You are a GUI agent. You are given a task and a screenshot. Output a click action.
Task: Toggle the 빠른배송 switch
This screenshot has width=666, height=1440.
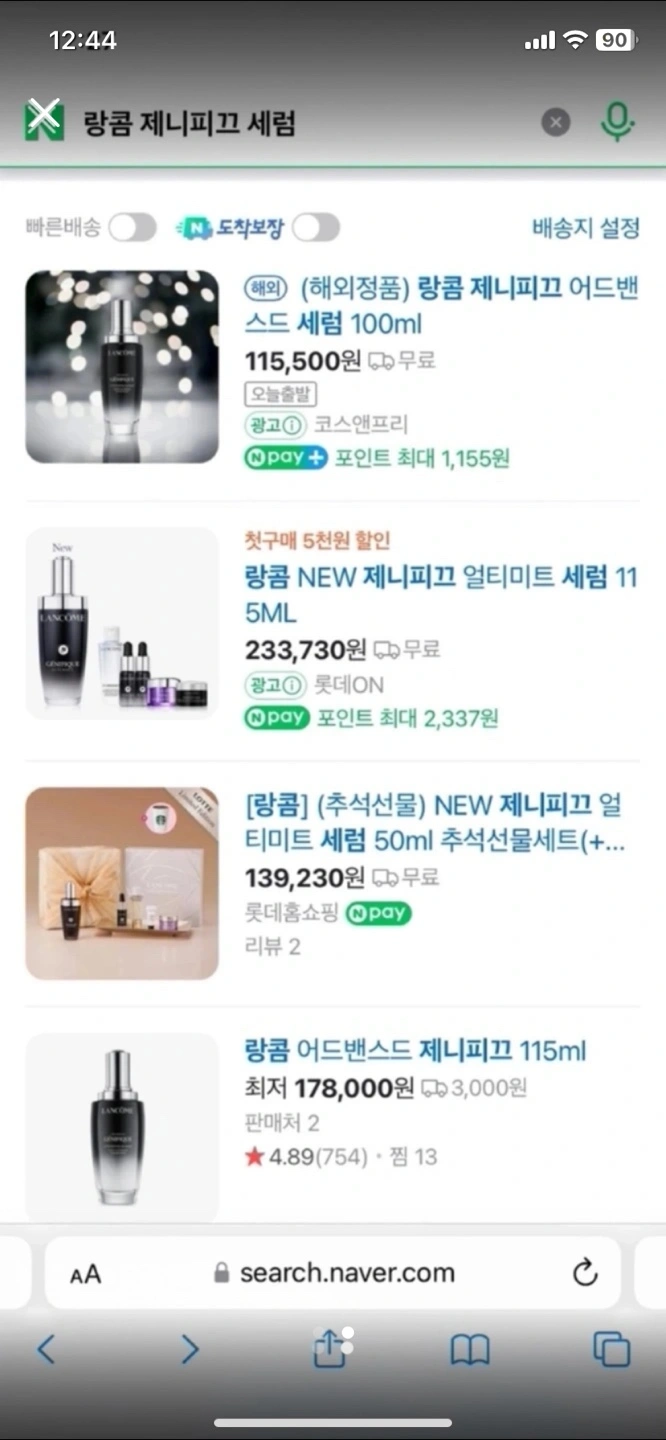pos(132,228)
